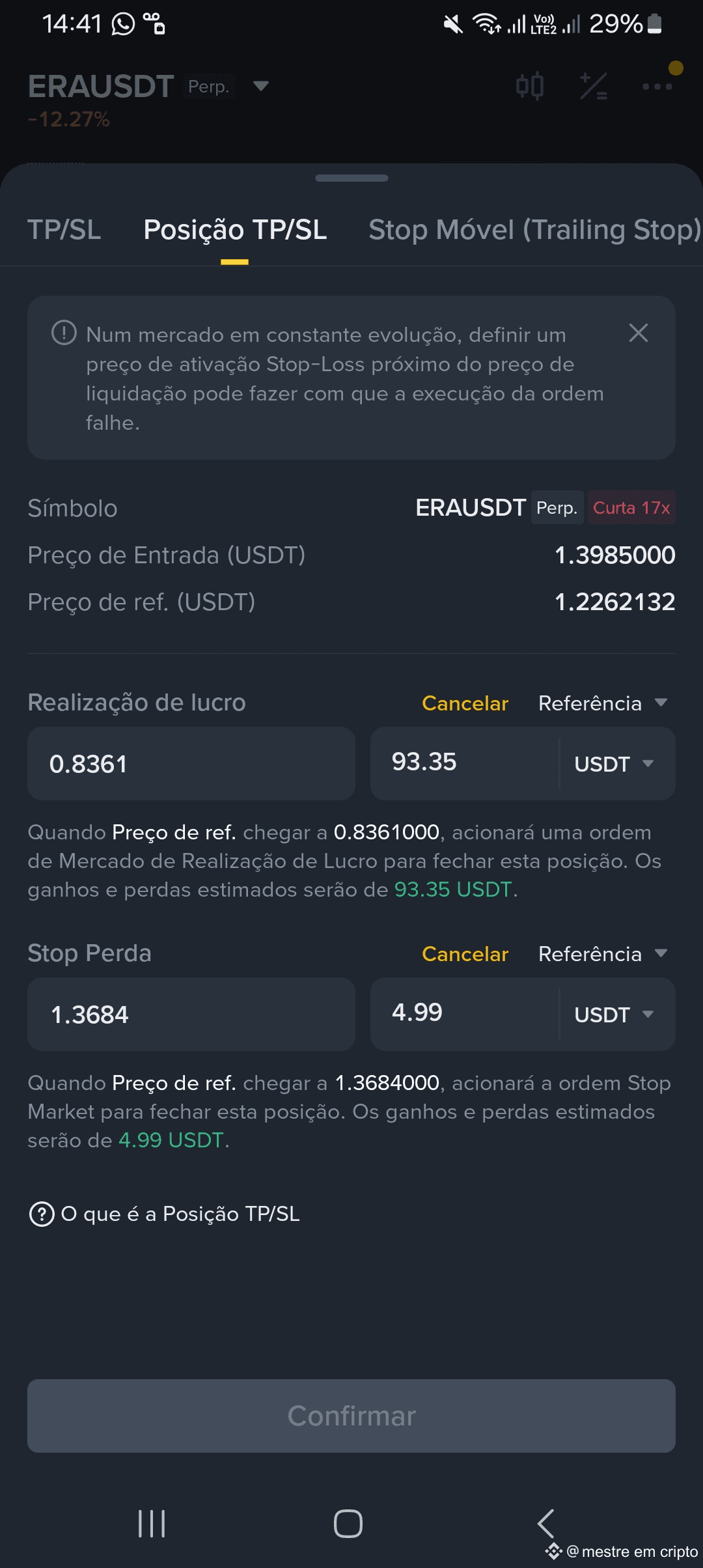This screenshot has width=703, height=1568.
Task: Open 'O que é a Posição TP/SL' help
Action: (165, 1214)
